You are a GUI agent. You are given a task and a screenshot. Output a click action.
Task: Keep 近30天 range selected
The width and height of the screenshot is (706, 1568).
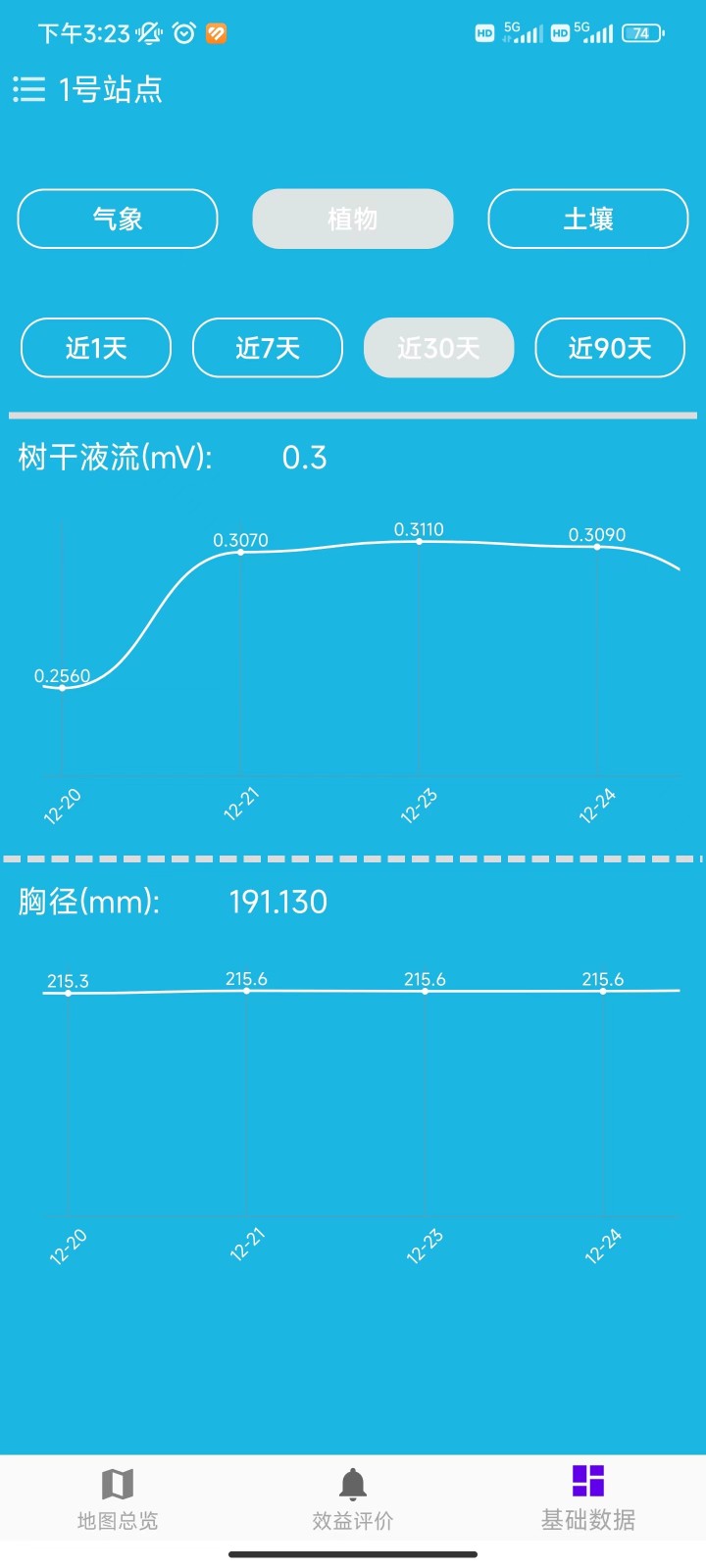point(438,348)
